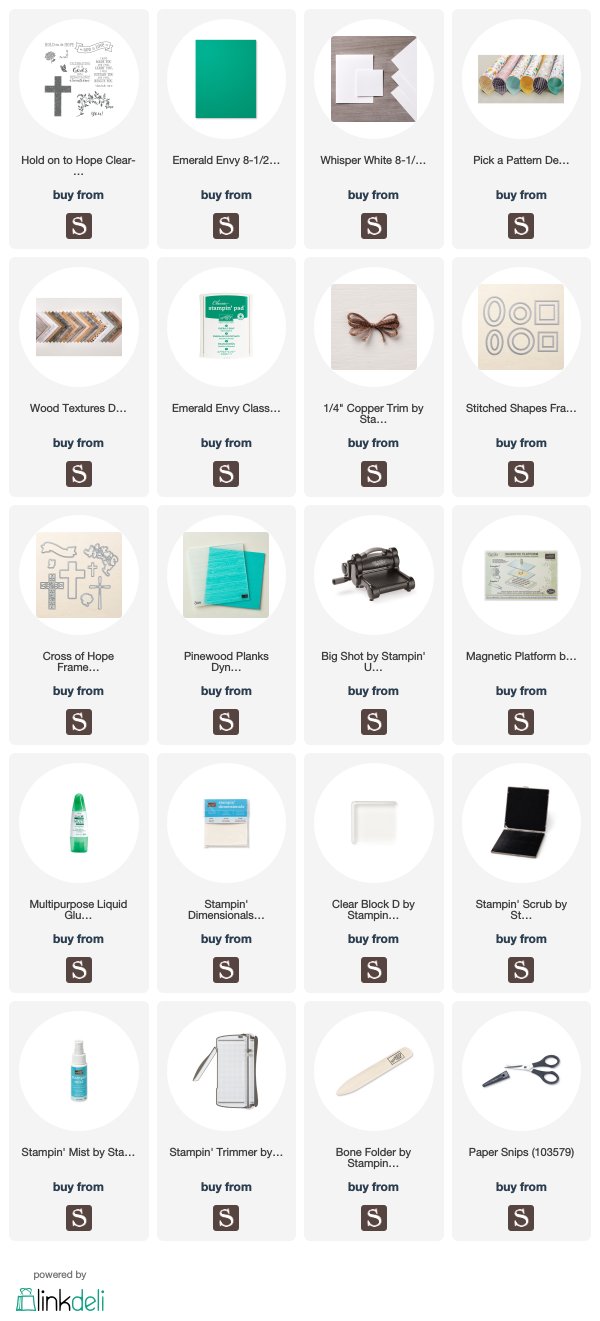View the Stitched Shapes Framelits product

point(521,377)
